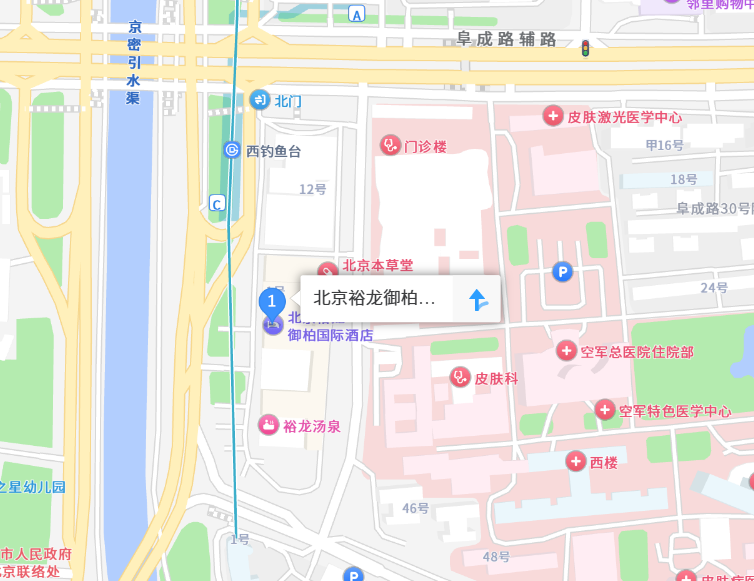Select the 空军总医院住院部 hospital marker

pyautogui.click(x=567, y=351)
